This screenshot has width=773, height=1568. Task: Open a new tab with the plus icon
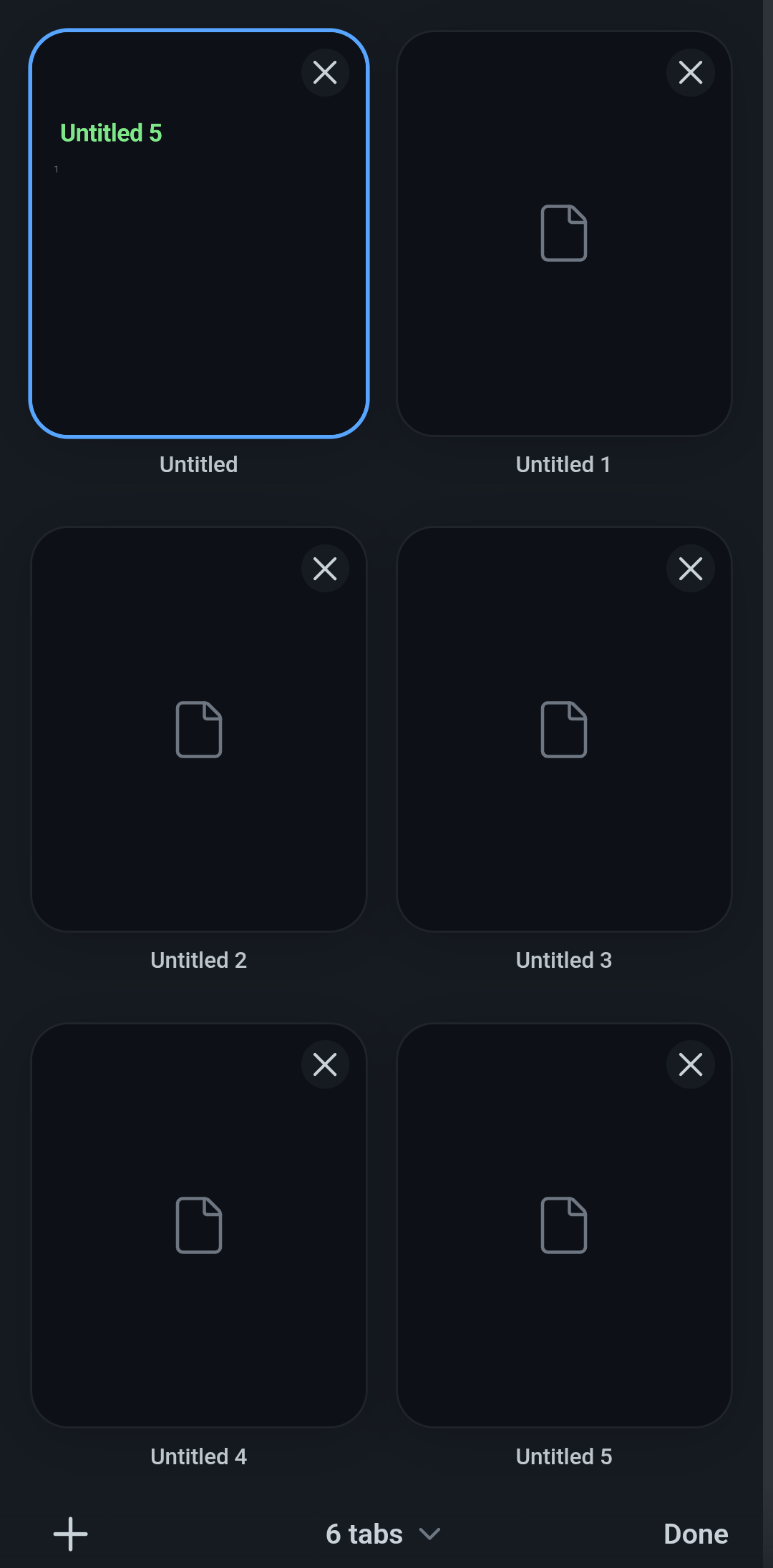pos(70,1534)
